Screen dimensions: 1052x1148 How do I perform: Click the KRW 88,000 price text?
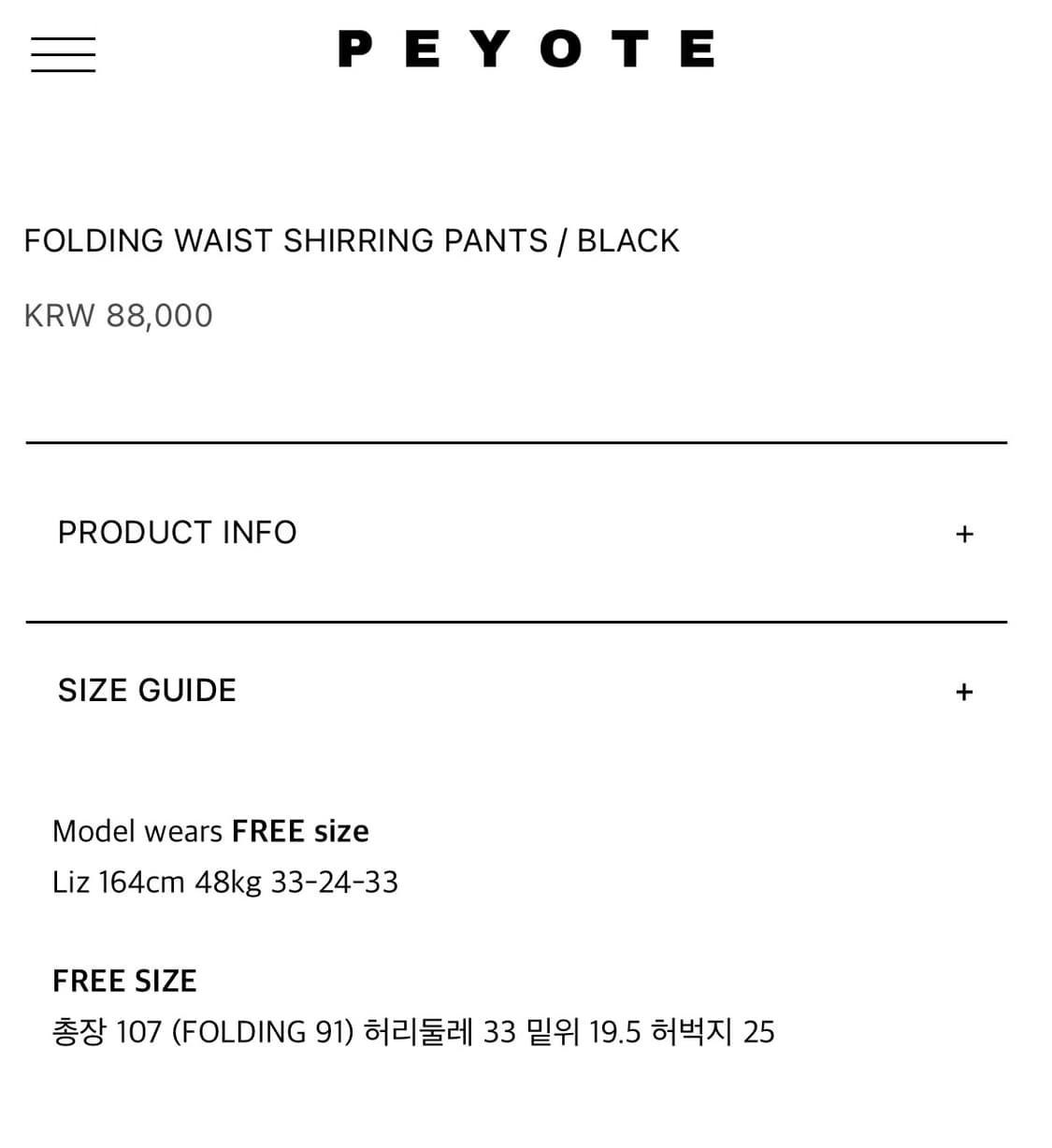coord(118,315)
